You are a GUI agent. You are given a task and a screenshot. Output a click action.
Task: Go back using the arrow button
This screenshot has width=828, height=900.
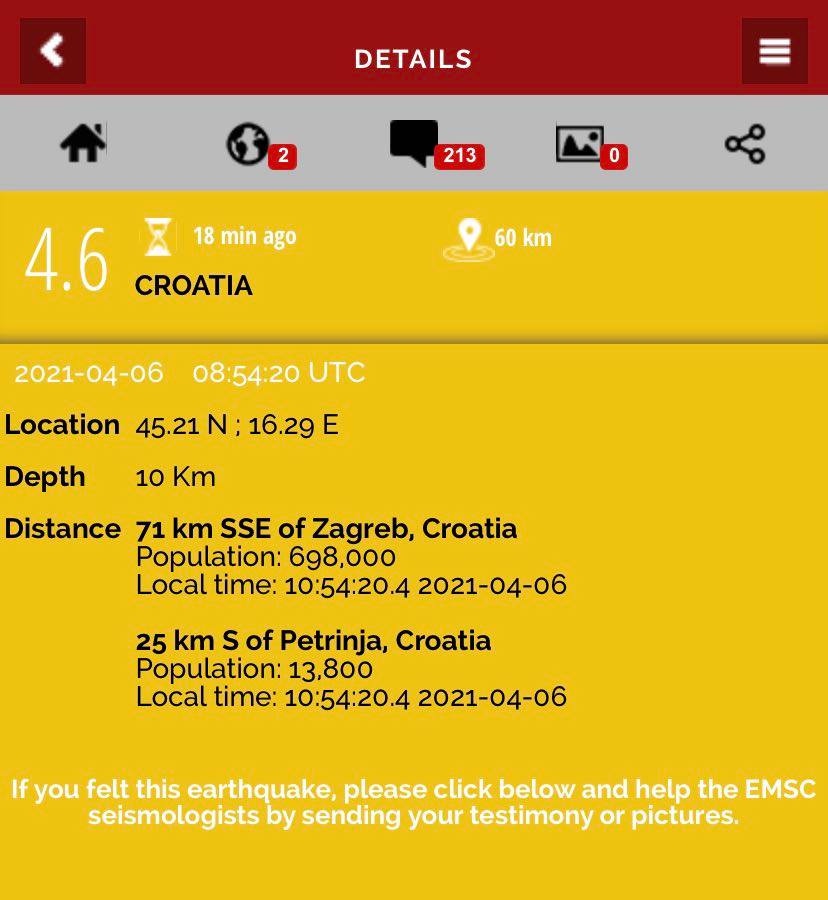[53, 51]
